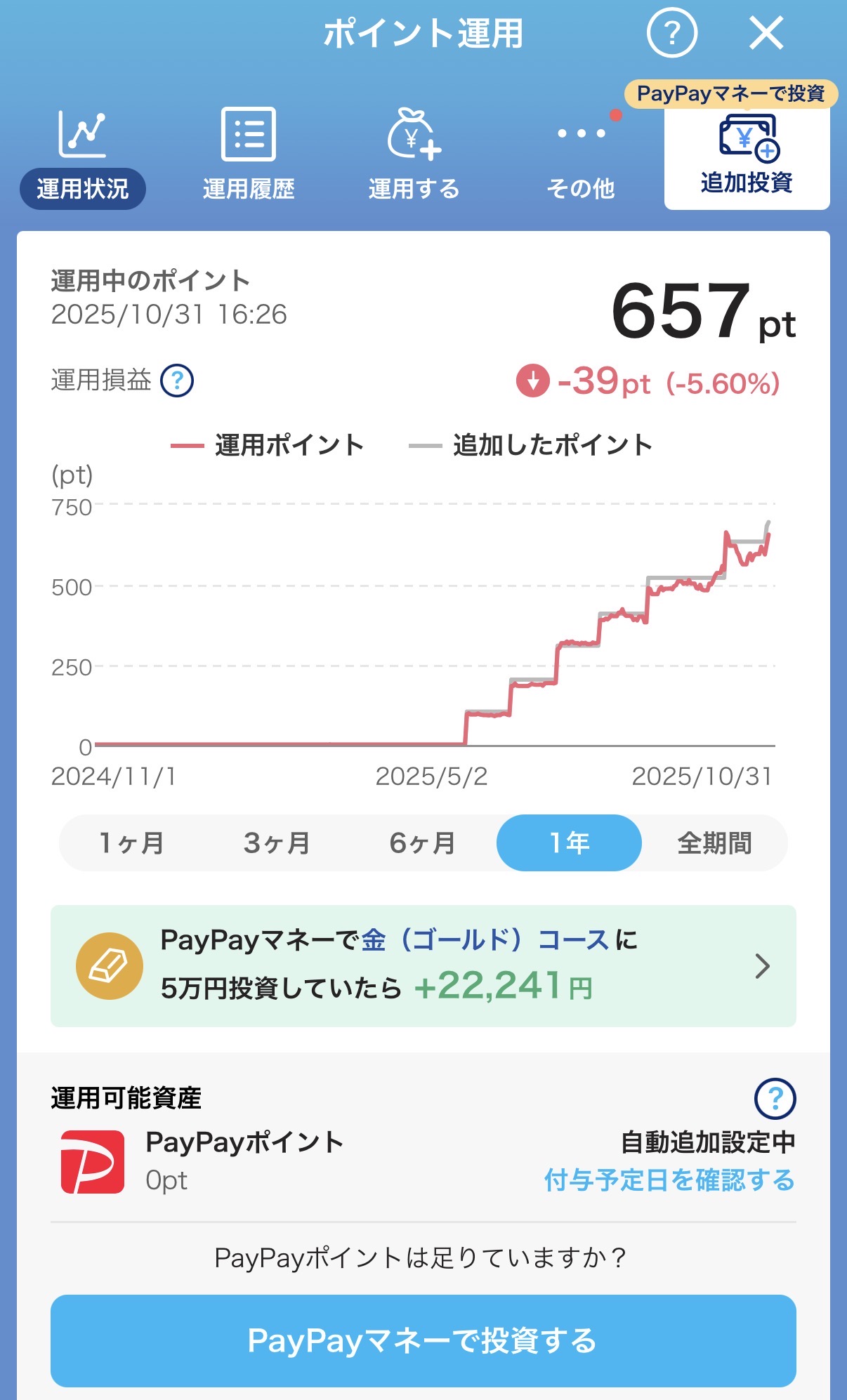Select the 3ヶ月 chart period
The height and width of the screenshot is (1400, 847).
coord(277,843)
